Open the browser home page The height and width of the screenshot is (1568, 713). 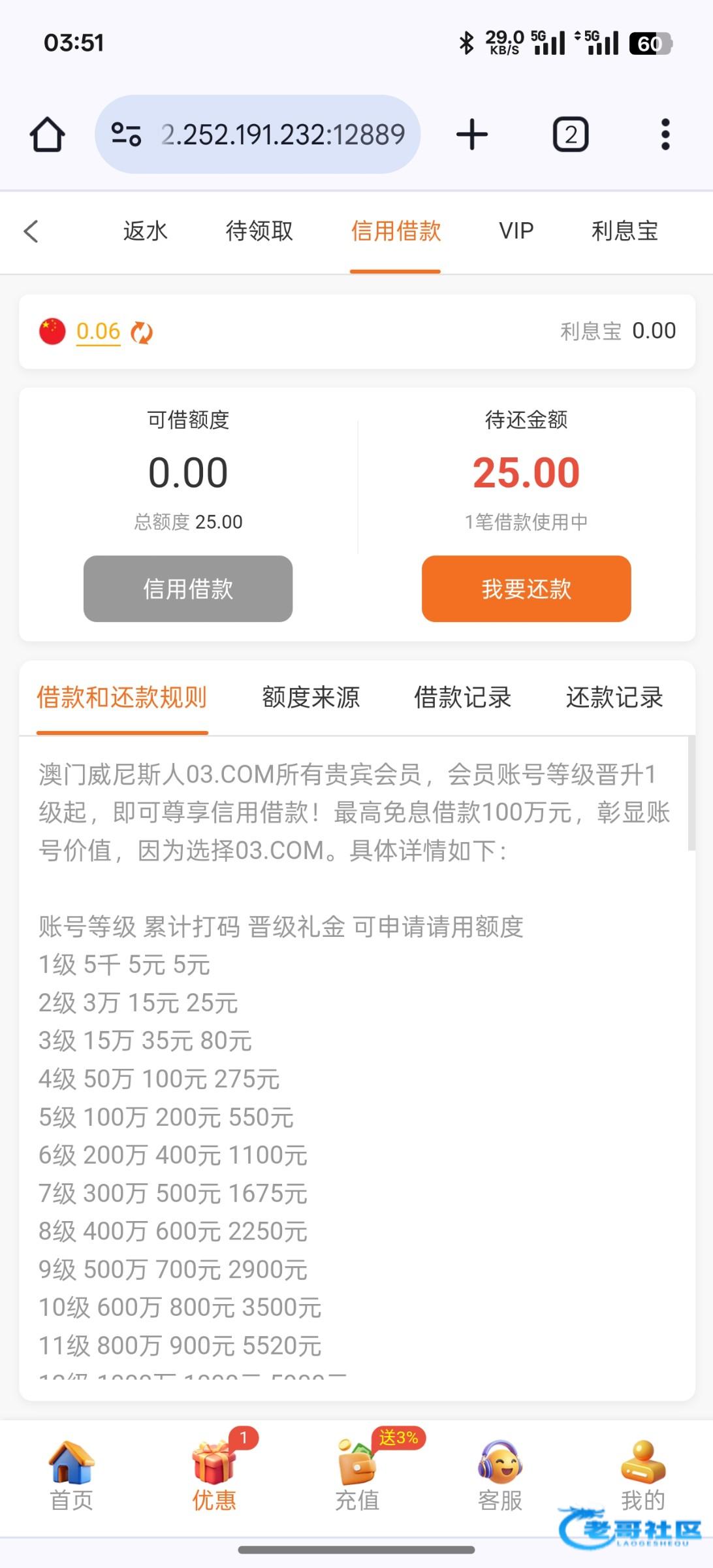click(x=47, y=135)
